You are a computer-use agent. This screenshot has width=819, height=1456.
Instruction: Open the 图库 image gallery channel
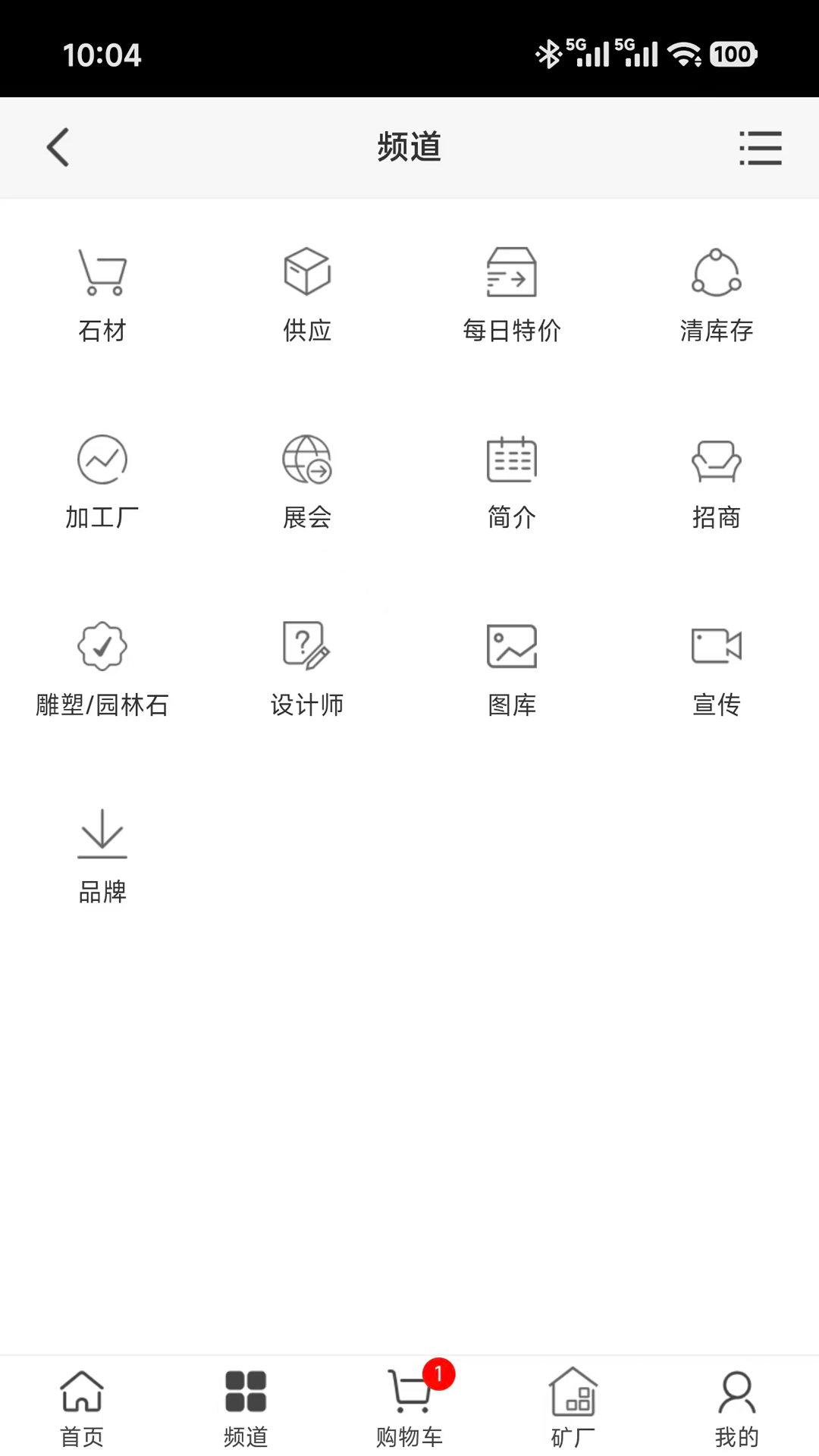coord(512,667)
